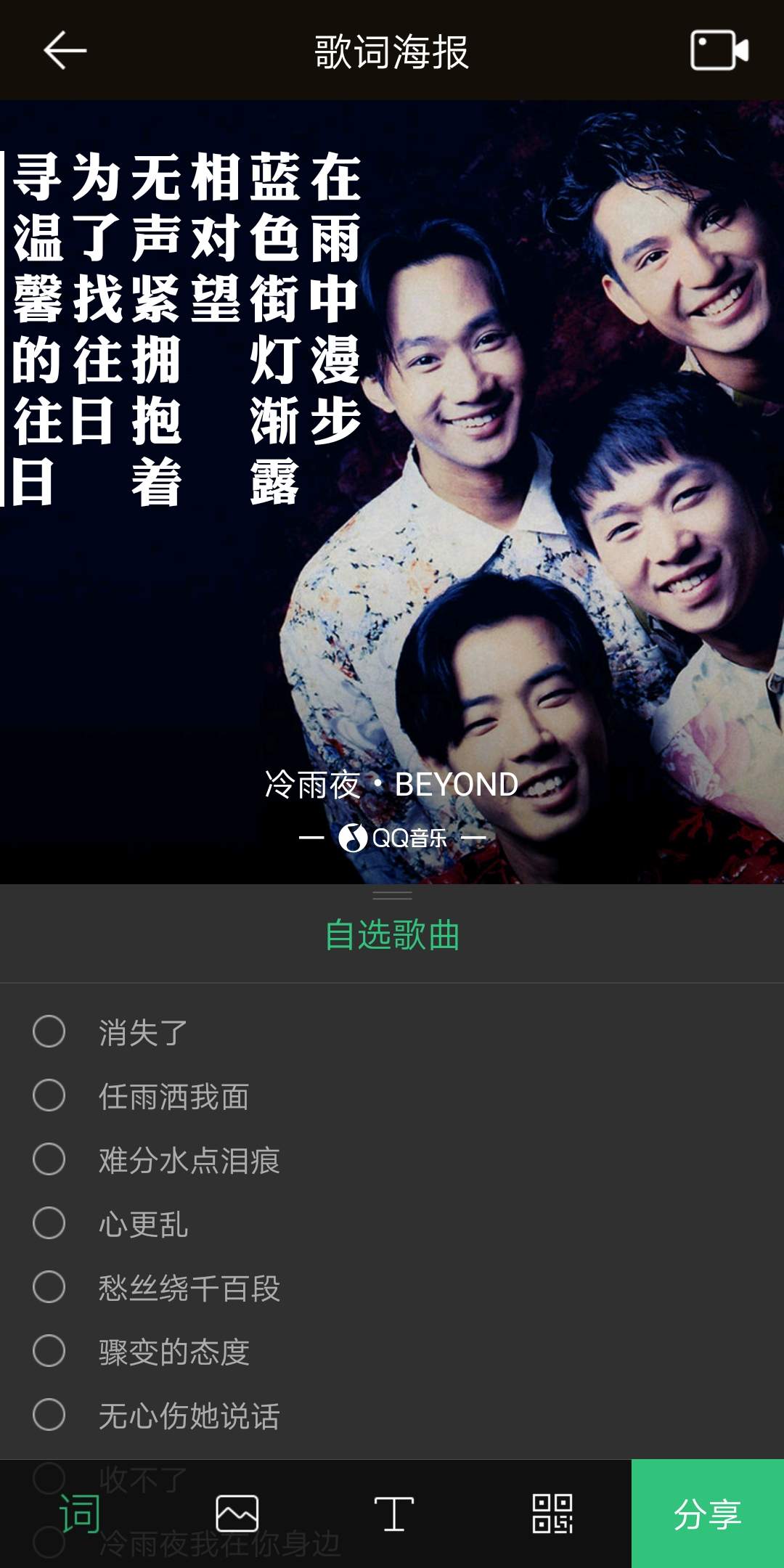
Task: Open the video poster camera icon
Action: (x=719, y=51)
